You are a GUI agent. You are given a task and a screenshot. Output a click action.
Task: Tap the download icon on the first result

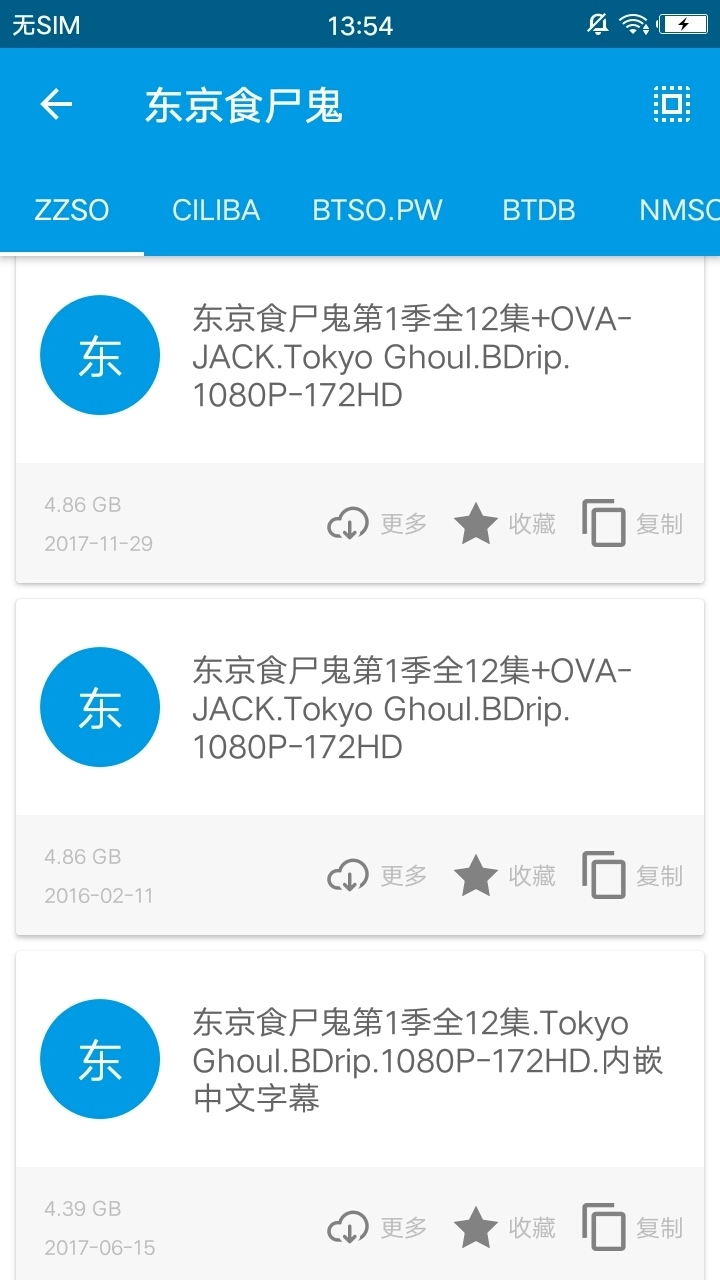(x=349, y=522)
